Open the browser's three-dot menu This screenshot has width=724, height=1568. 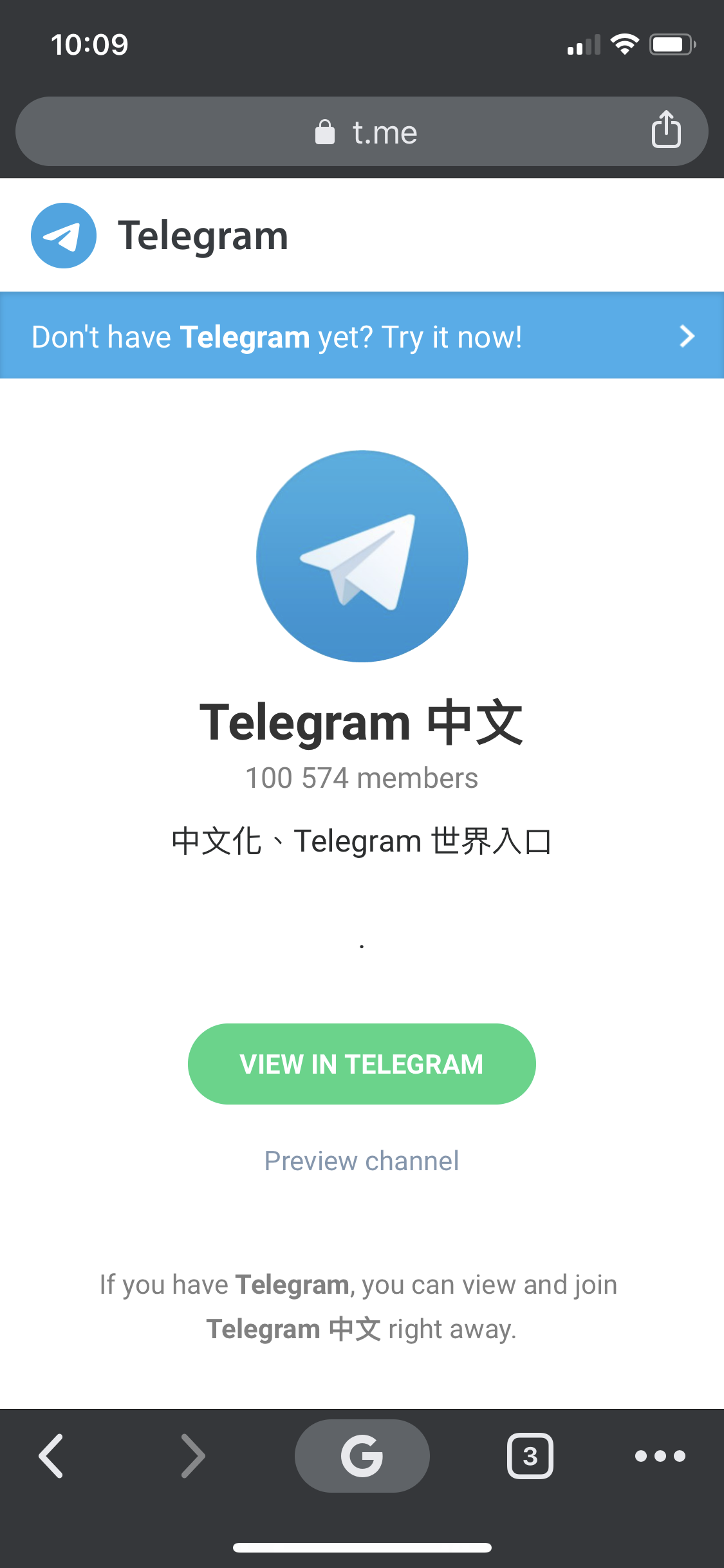click(x=660, y=1456)
